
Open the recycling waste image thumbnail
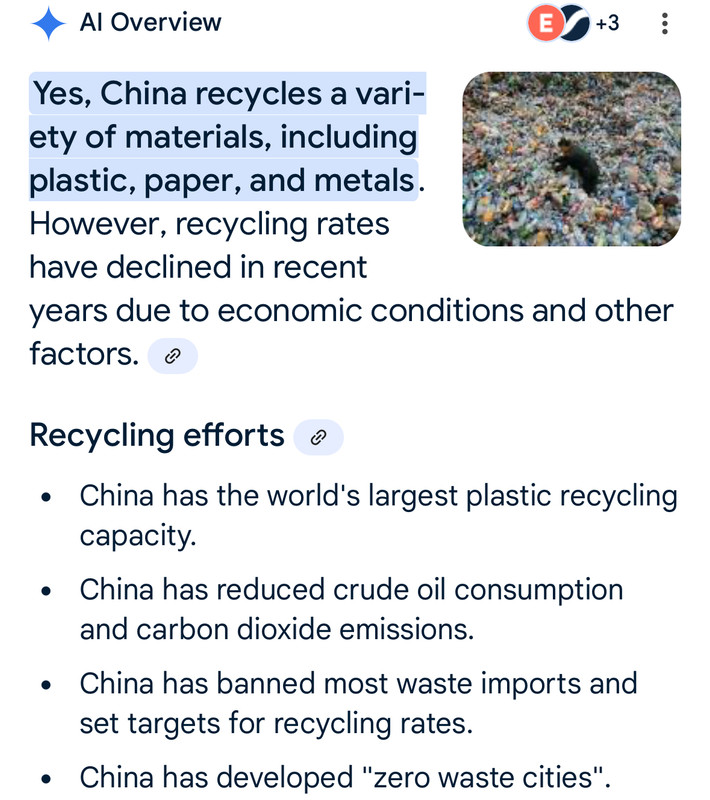572,159
